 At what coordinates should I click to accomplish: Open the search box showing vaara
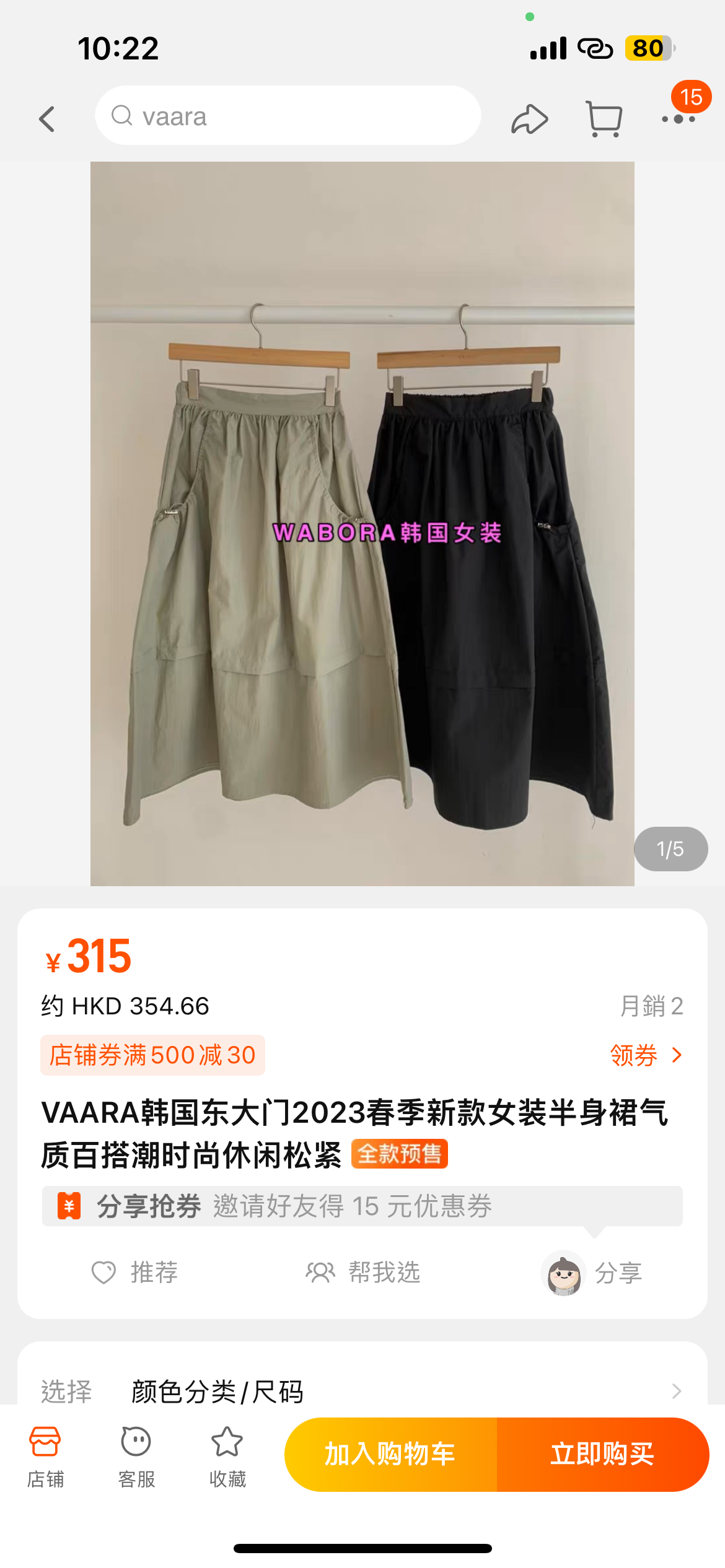pyautogui.click(x=288, y=116)
